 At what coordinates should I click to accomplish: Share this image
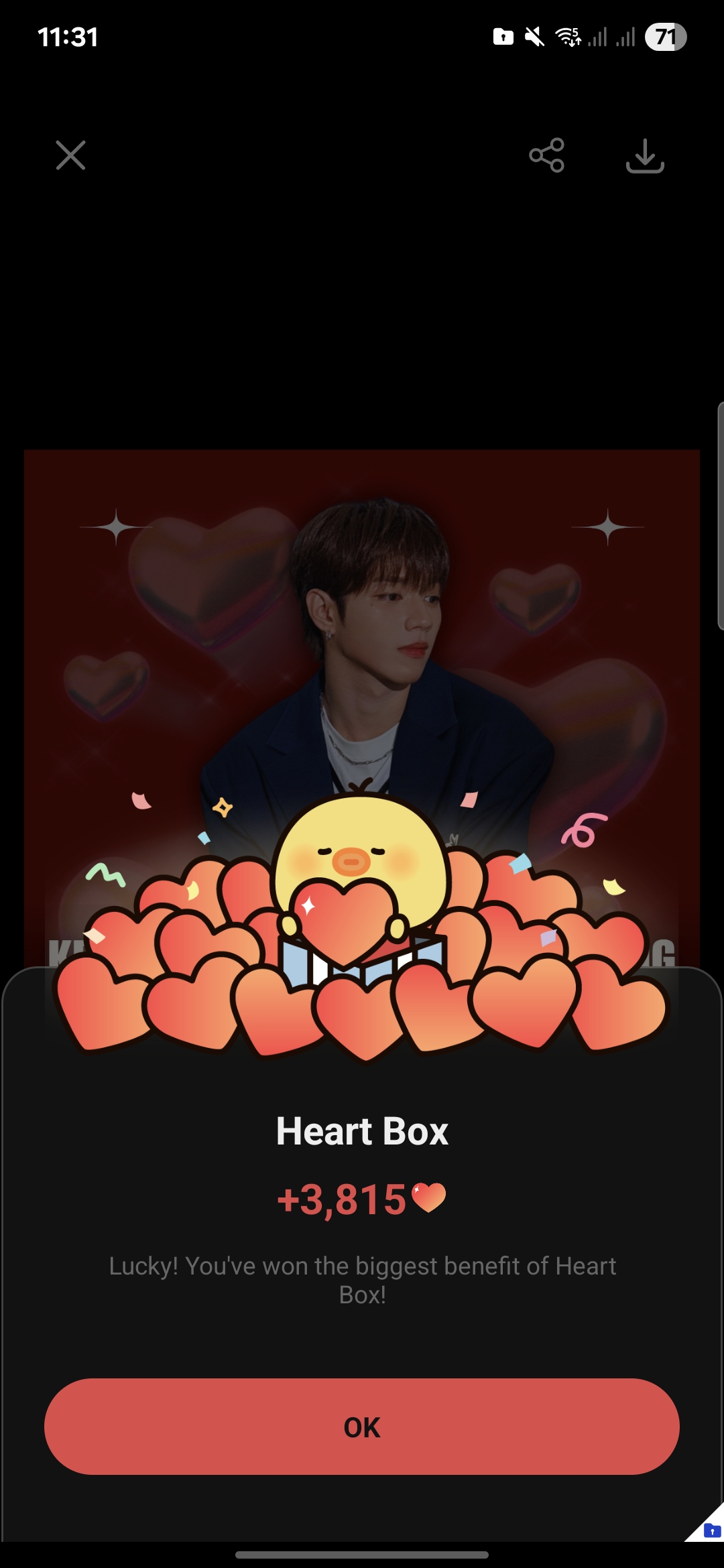point(546,155)
